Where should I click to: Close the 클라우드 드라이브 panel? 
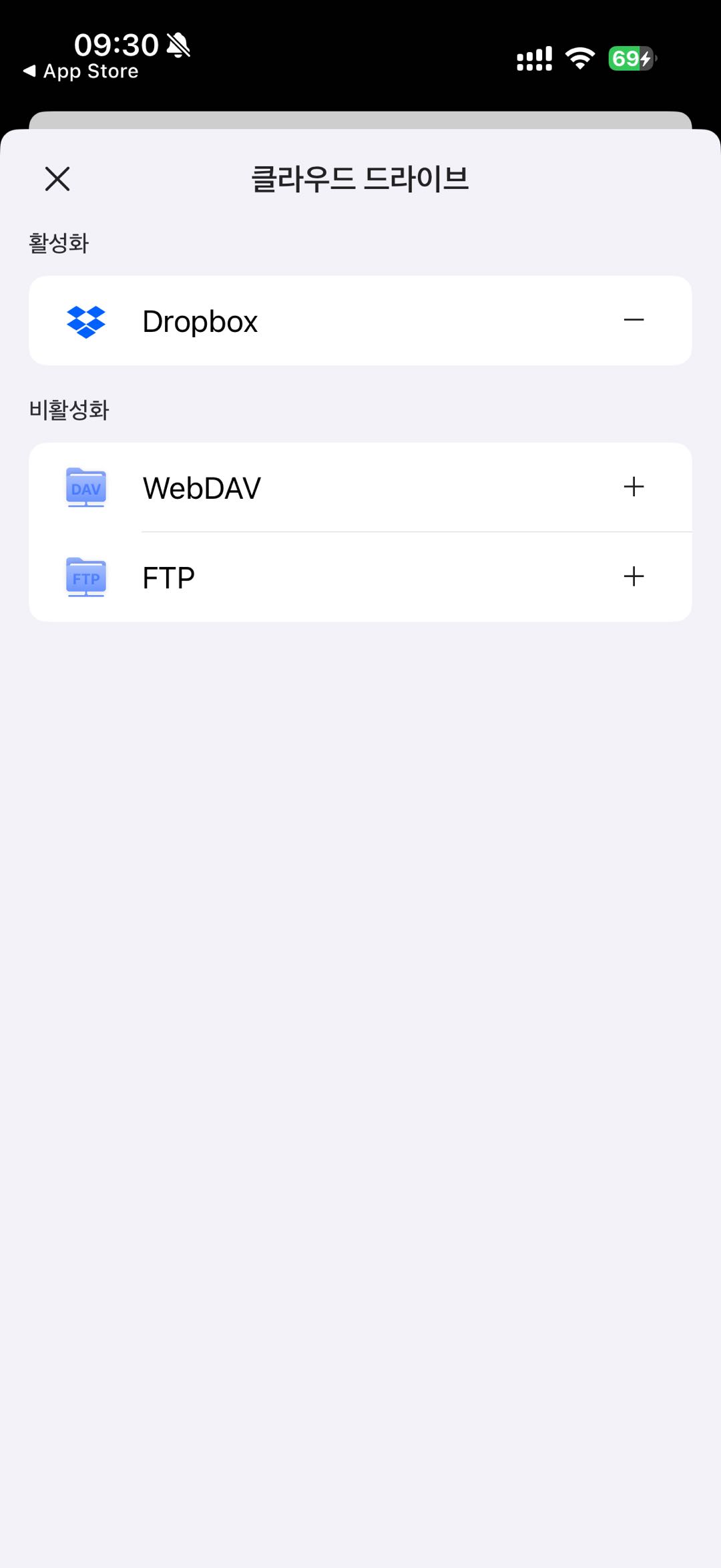pyautogui.click(x=56, y=179)
